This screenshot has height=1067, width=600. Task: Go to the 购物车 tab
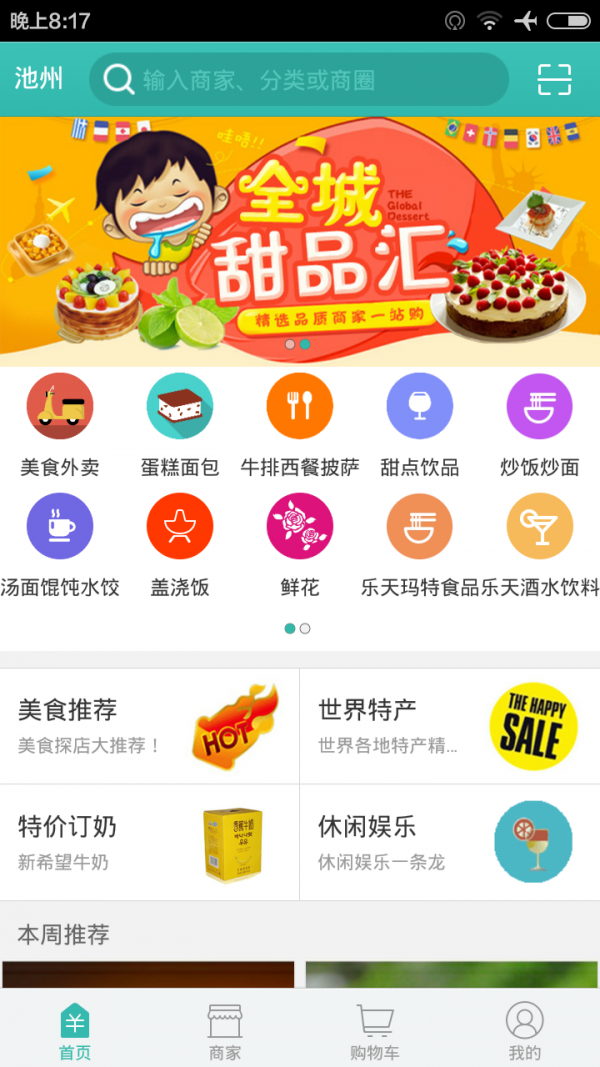tap(375, 1030)
